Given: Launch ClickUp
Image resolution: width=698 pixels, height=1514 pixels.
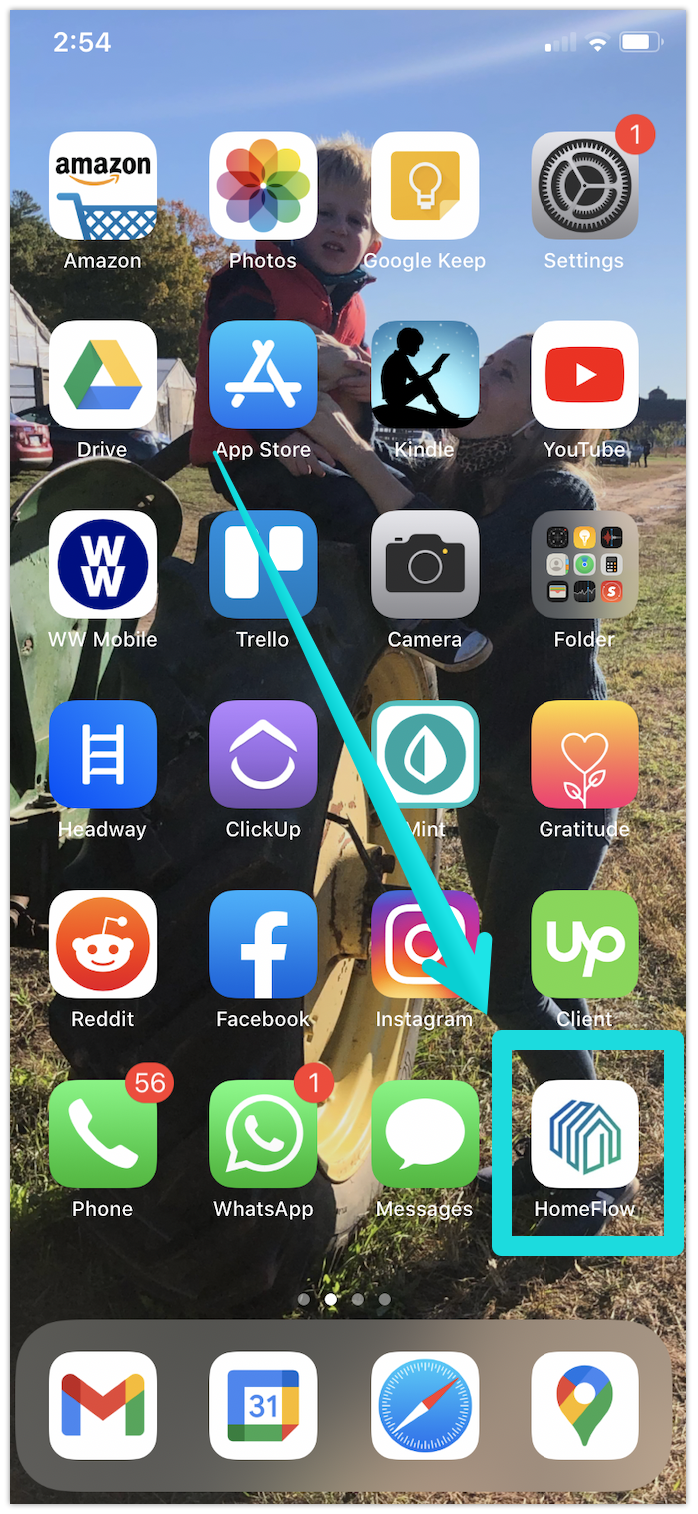Looking at the screenshot, I should (263, 755).
